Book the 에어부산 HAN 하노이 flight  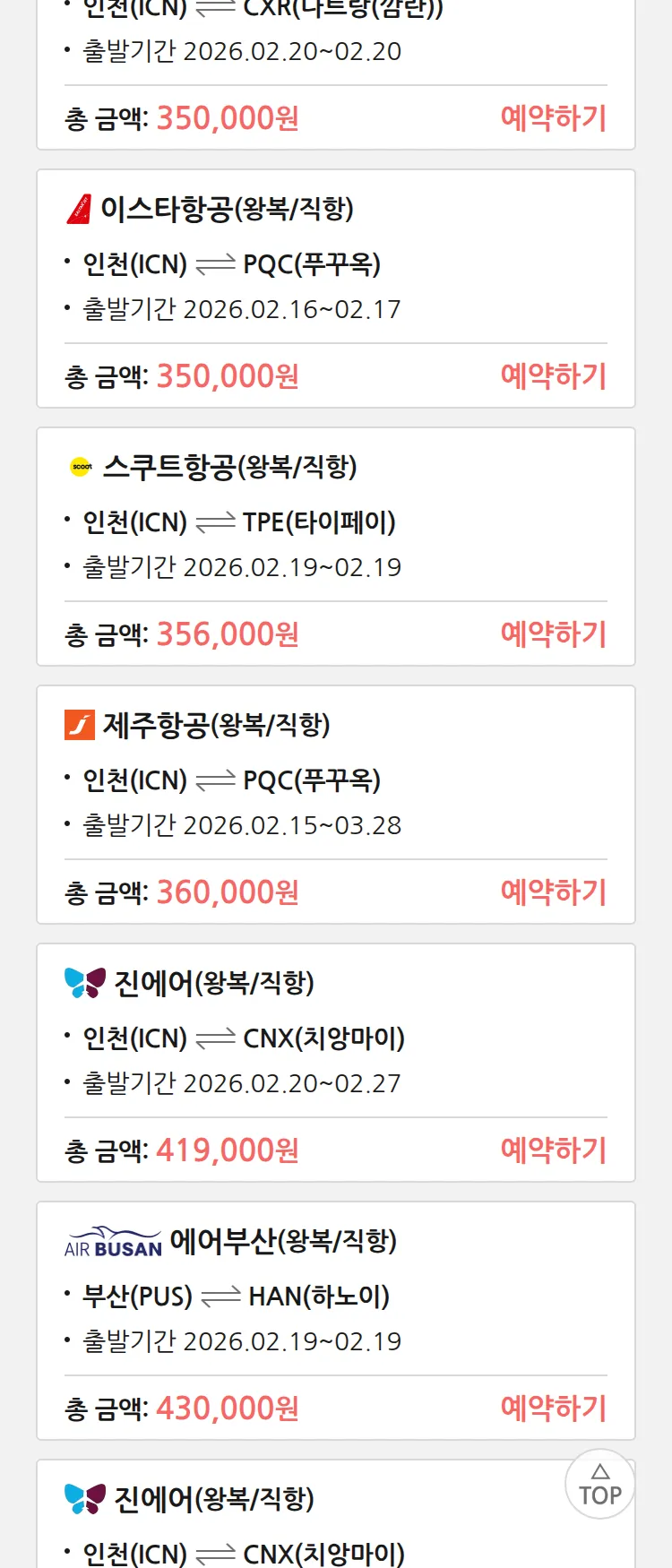[x=553, y=1409]
